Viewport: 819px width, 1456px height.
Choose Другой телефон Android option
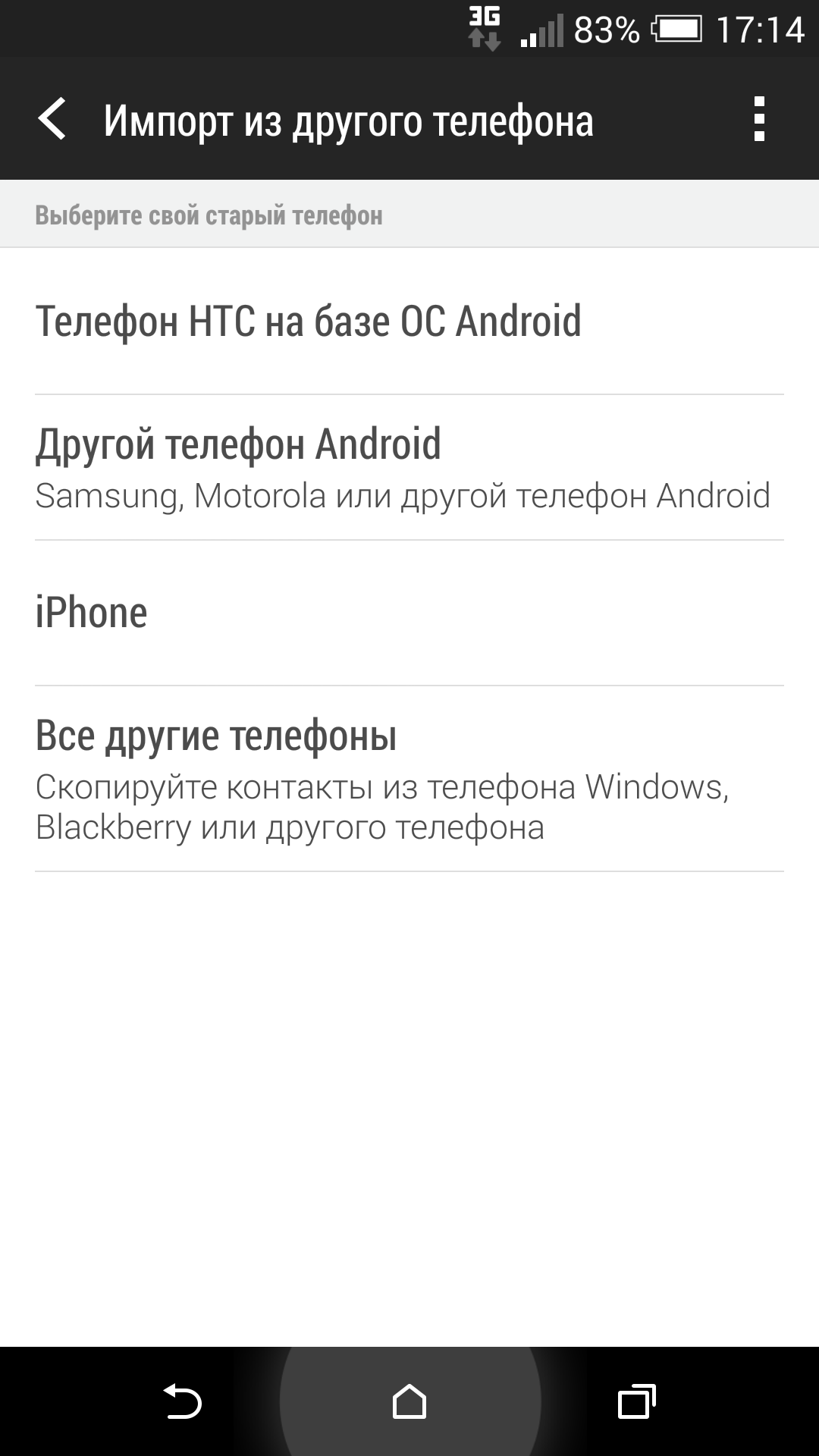(409, 468)
